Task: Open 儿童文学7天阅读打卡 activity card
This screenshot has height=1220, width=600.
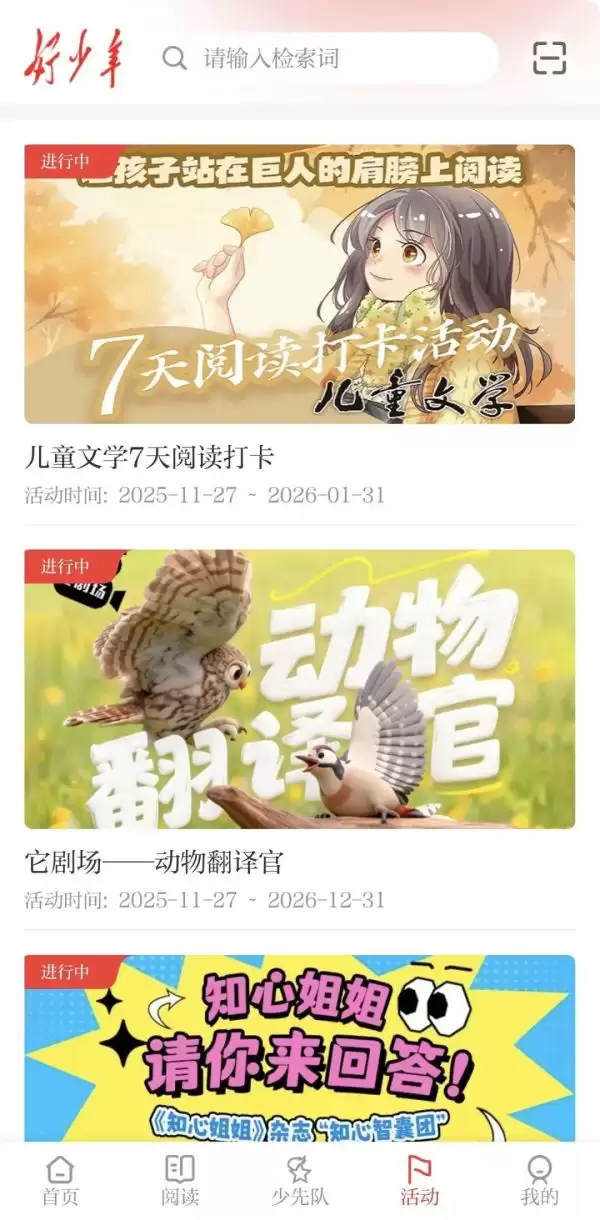Action: point(299,284)
